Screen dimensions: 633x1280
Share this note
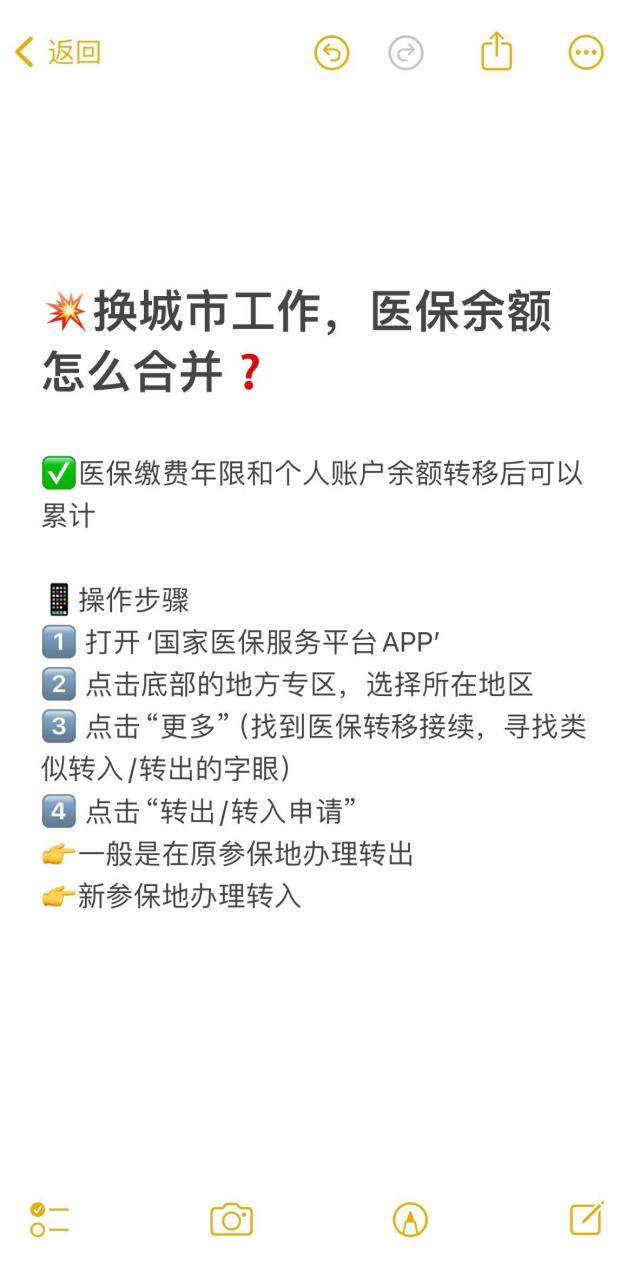click(497, 52)
